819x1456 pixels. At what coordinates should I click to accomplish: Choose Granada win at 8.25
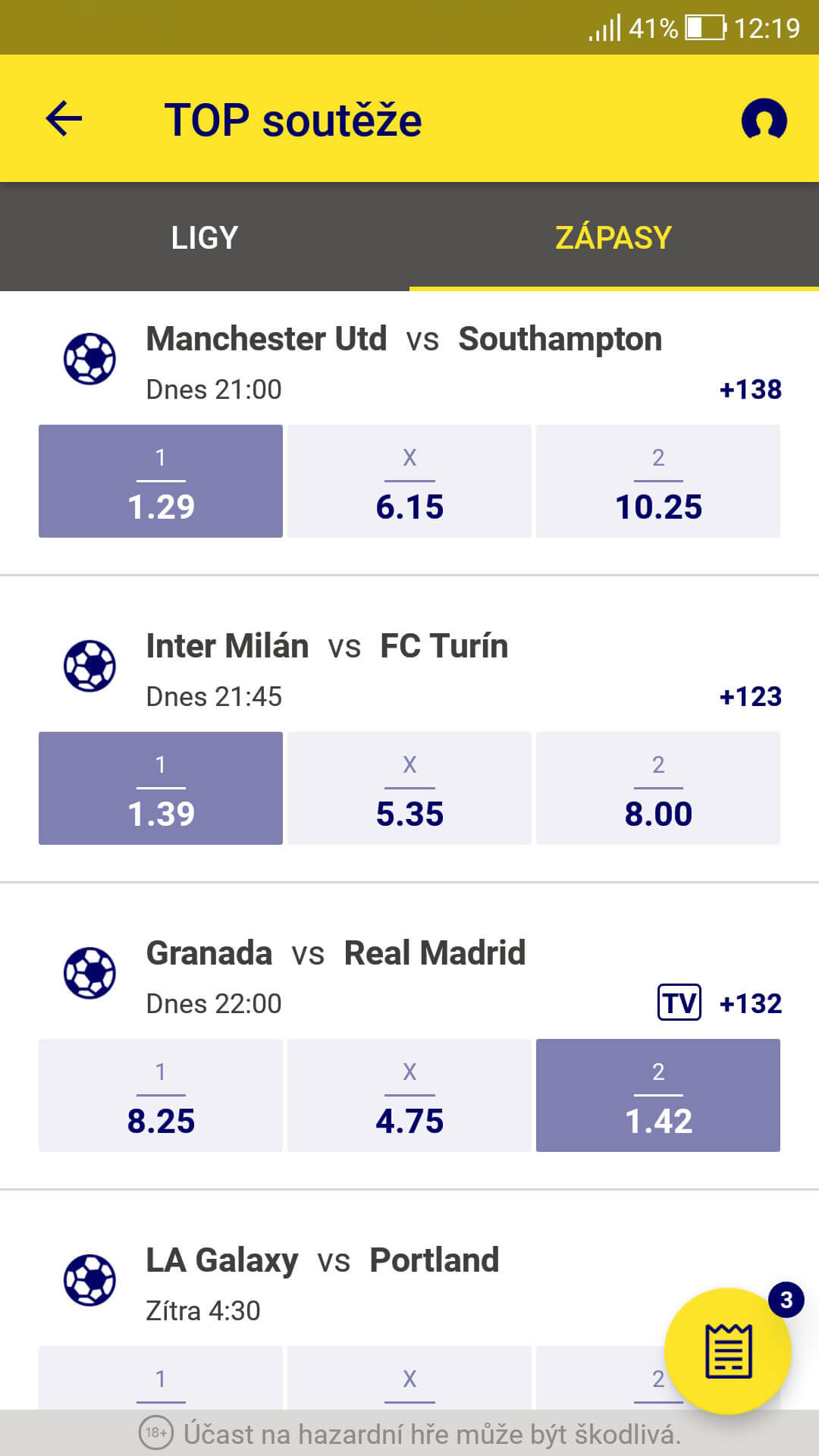tap(161, 1095)
